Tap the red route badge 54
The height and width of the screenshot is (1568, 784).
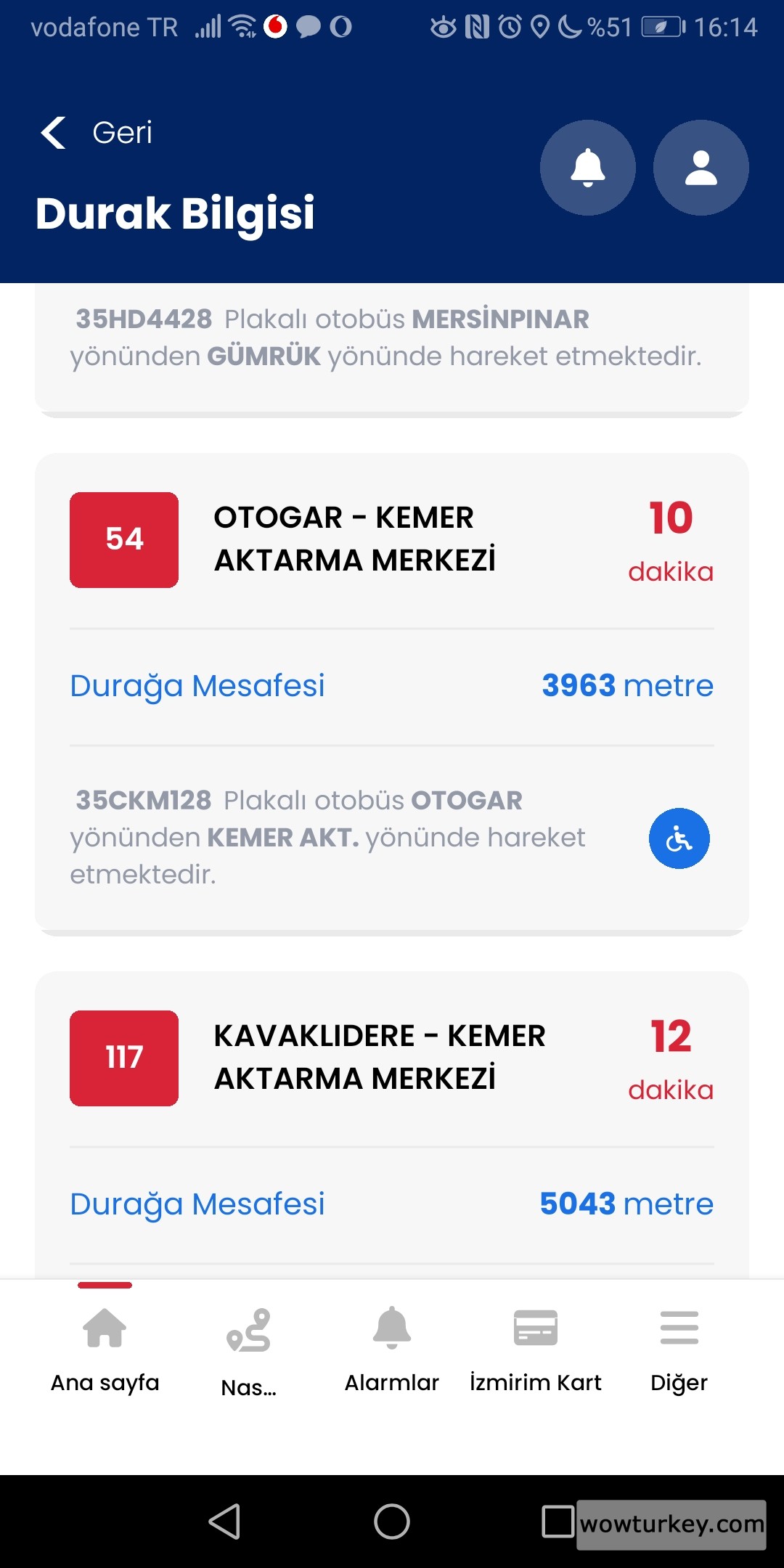pyautogui.click(x=123, y=539)
